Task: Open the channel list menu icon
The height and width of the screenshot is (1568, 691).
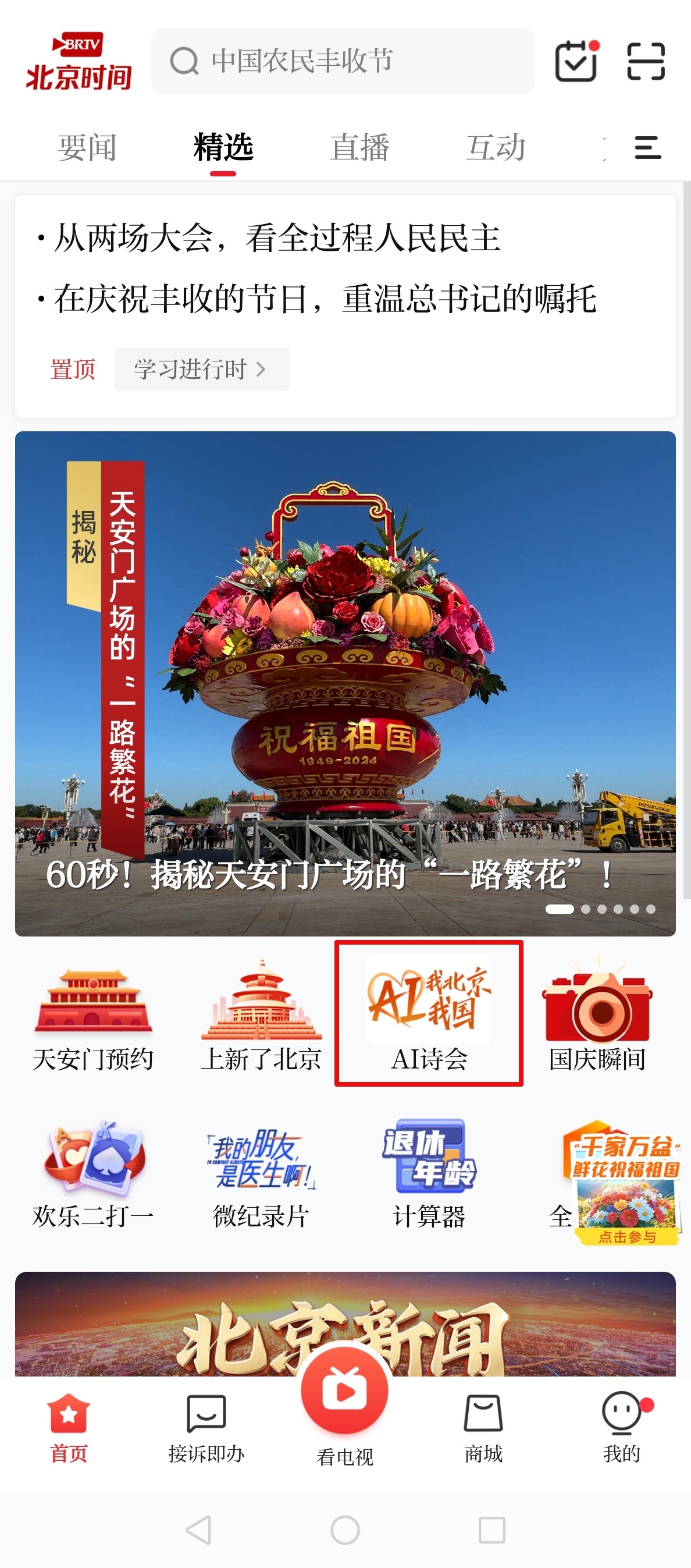Action: [647, 148]
